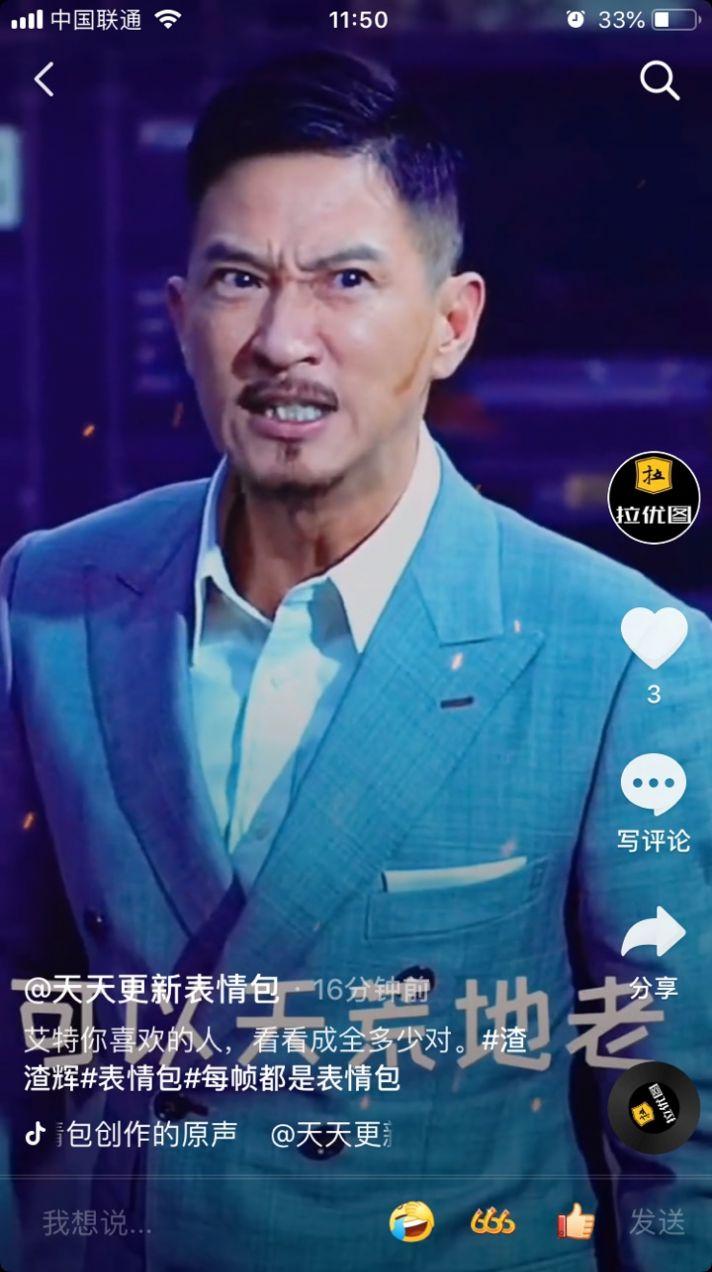Open the 写评论 comment bubble
The width and height of the screenshot is (712, 1272).
[654, 786]
